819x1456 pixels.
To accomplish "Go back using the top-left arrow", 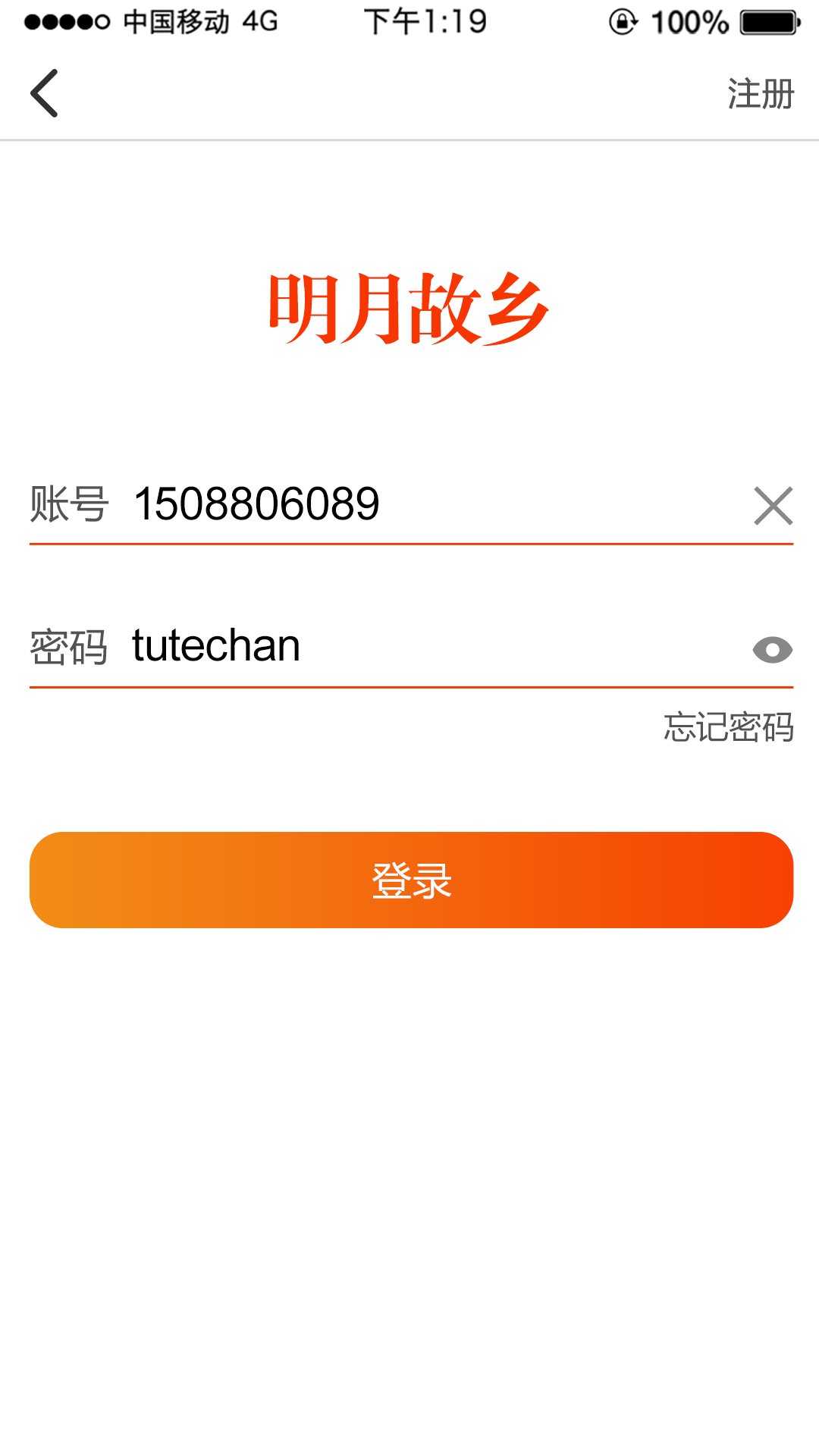I will tap(44, 93).
